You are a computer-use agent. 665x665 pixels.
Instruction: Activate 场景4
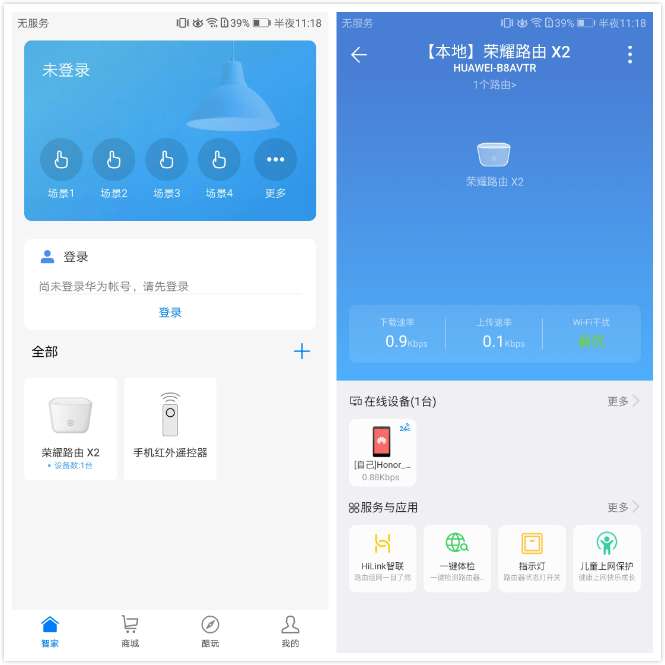(x=219, y=160)
